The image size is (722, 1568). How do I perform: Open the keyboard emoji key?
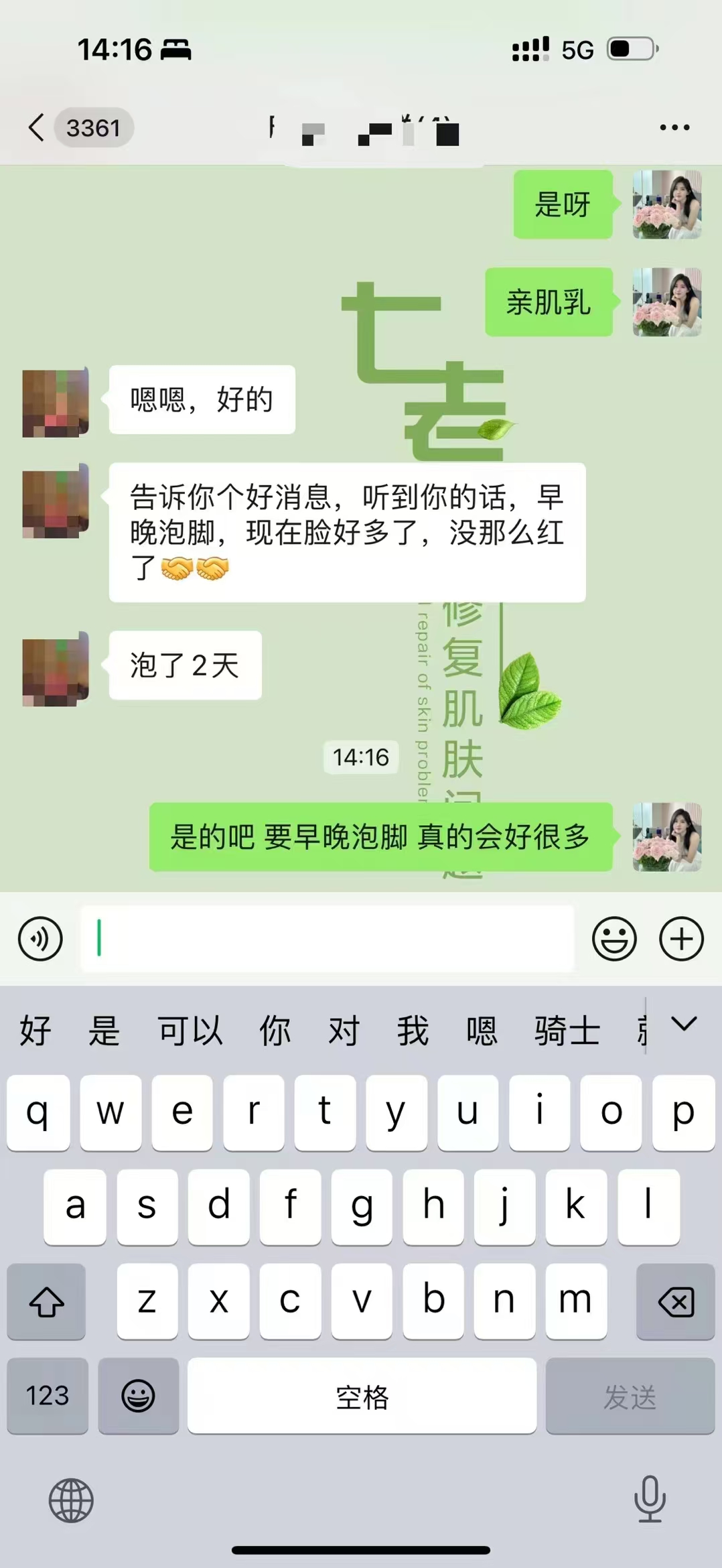pyautogui.click(x=138, y=1396)
